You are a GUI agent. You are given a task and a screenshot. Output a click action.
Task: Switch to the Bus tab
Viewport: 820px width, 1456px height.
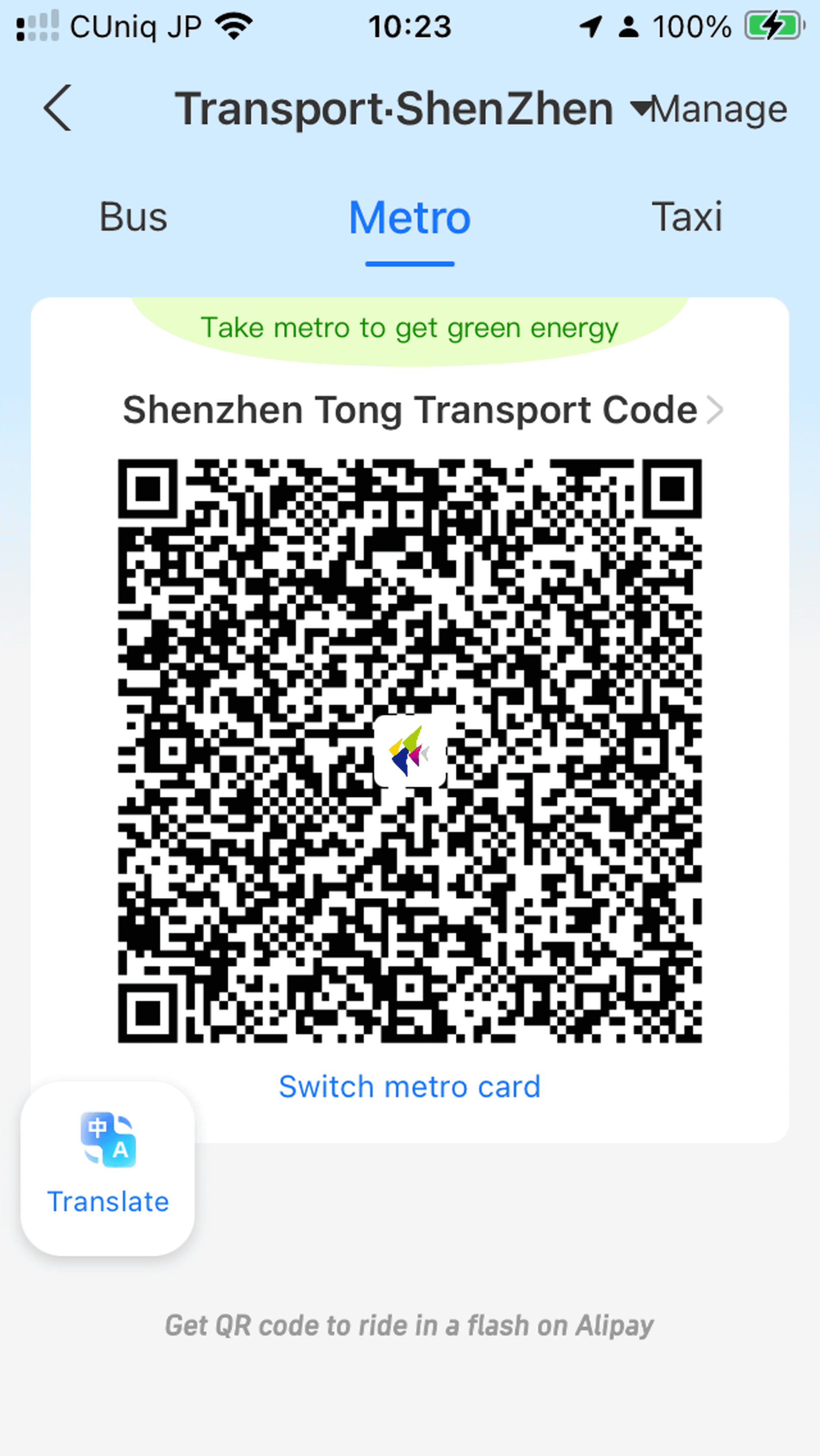coord(133,217)
